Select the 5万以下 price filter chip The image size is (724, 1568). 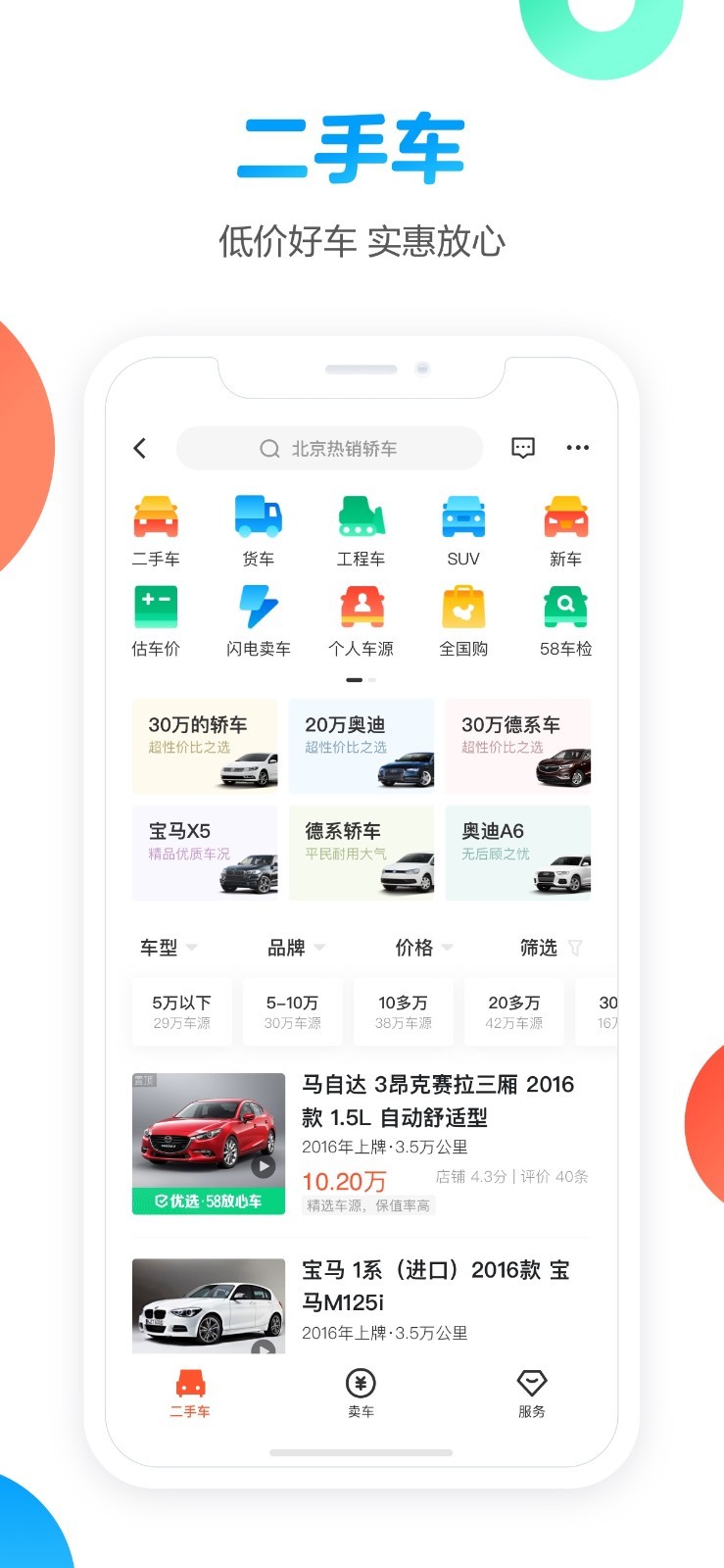181,1011
